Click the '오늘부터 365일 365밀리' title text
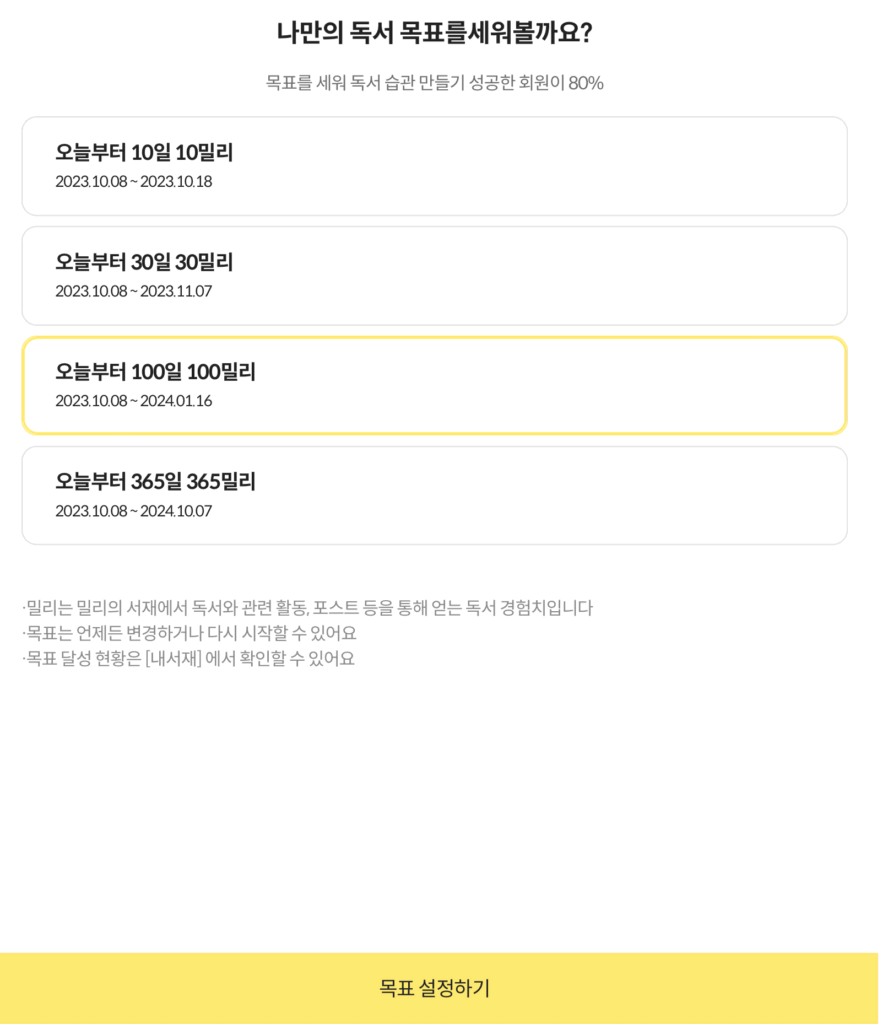 click(155, 482)
